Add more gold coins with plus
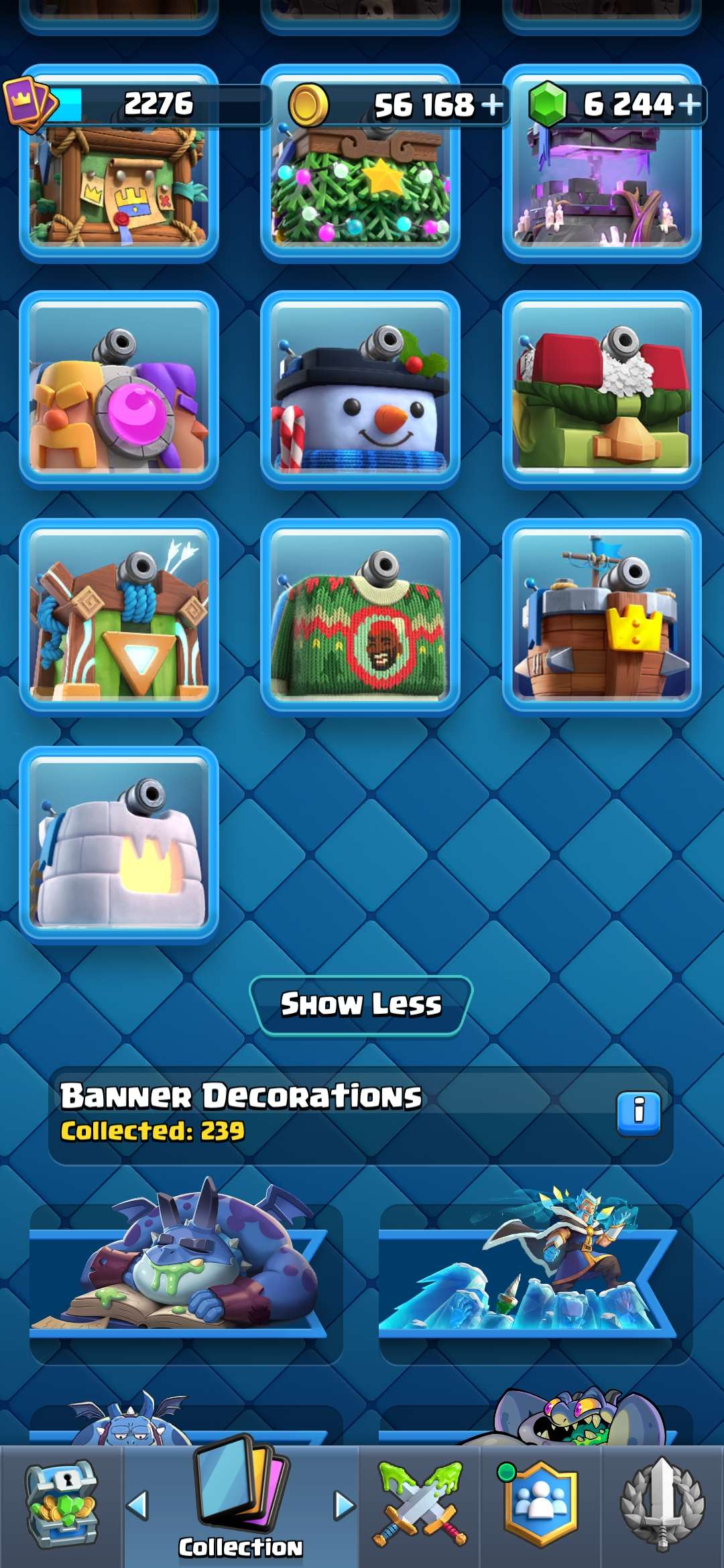The width and height of the screenshot is (724, 1568). click(492, 105)
